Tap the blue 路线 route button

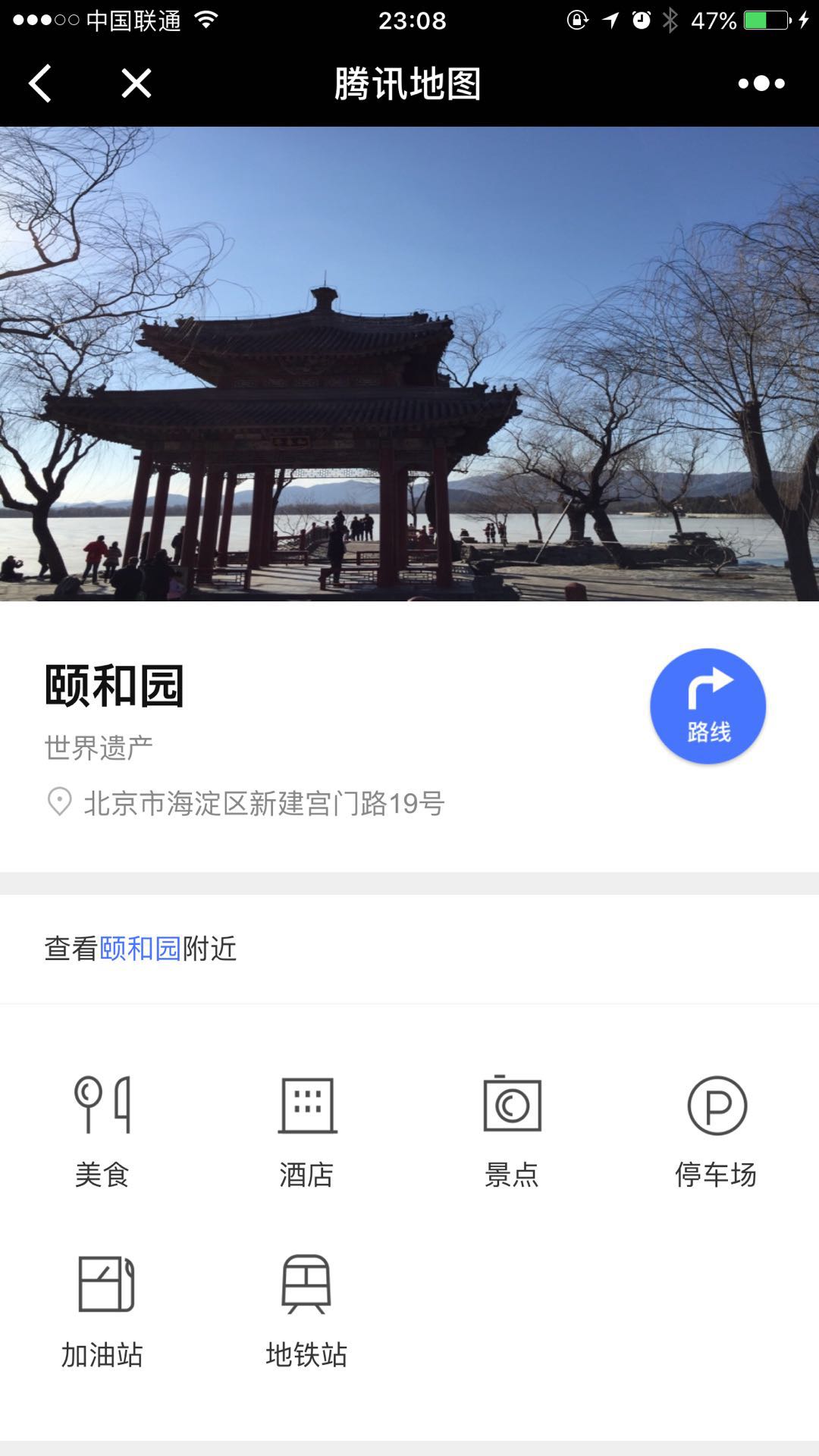click(708, 706)
